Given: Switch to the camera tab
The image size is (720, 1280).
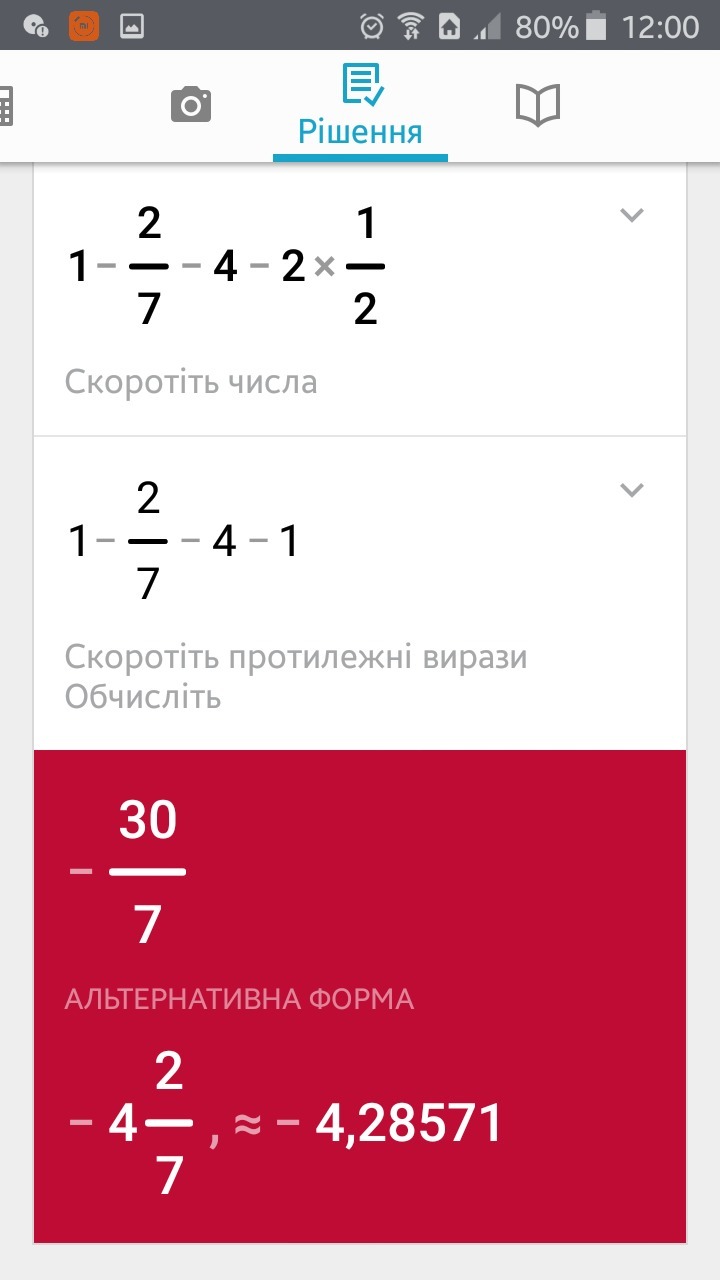Looking at the screenshot, I should [x=191, y=104].
